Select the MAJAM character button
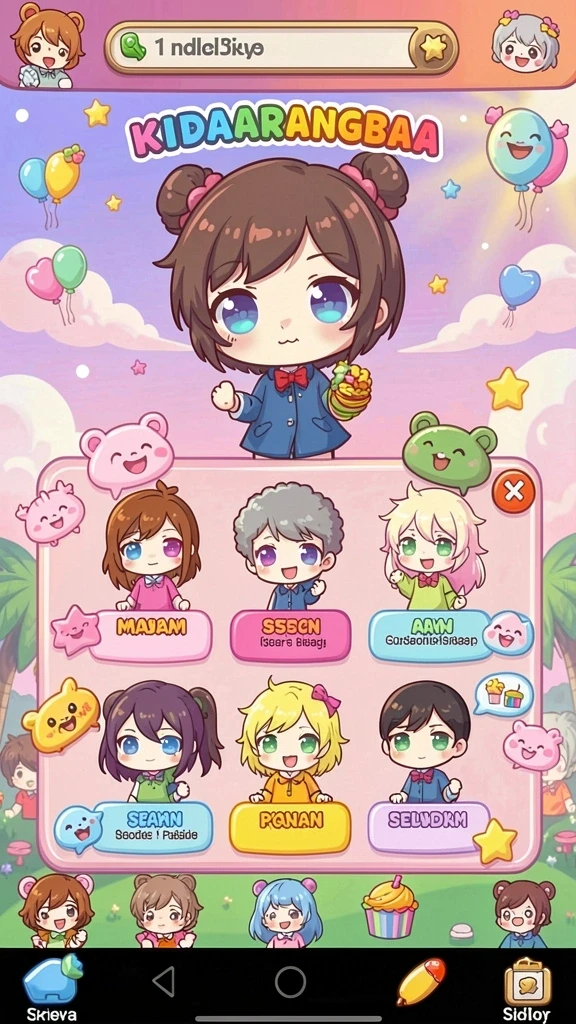 150,635
